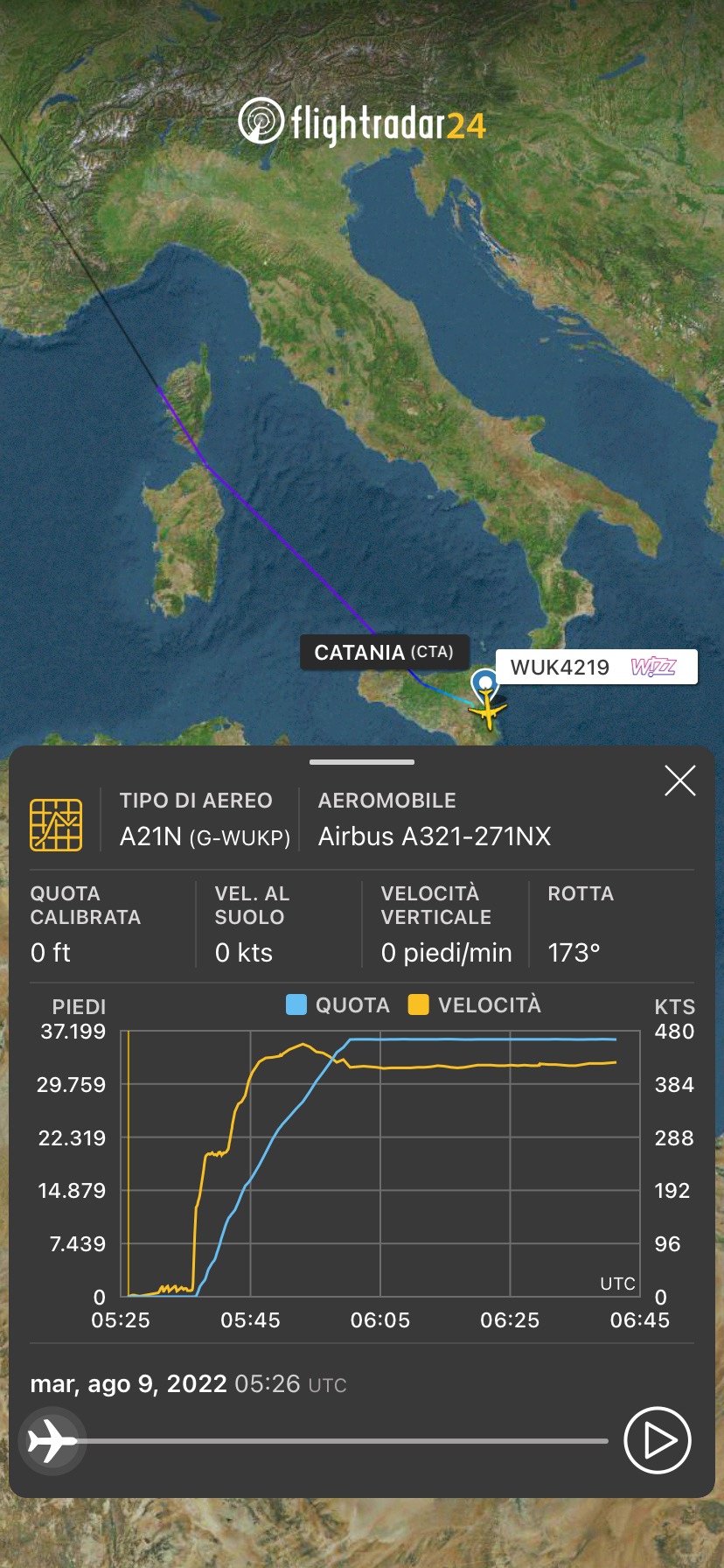The width and height of the screenshot is (724, 1568).
Task: Tap the Catania (CTA) airport label
Action: click(384, 653)
